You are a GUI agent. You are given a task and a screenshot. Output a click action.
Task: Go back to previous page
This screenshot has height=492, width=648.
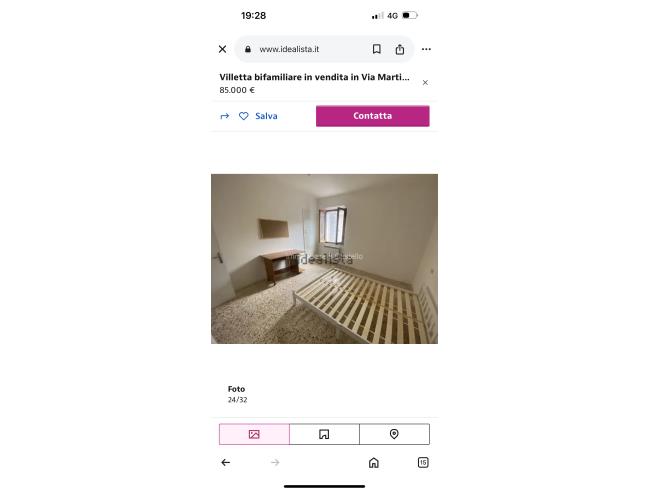(x=225, y=462)
